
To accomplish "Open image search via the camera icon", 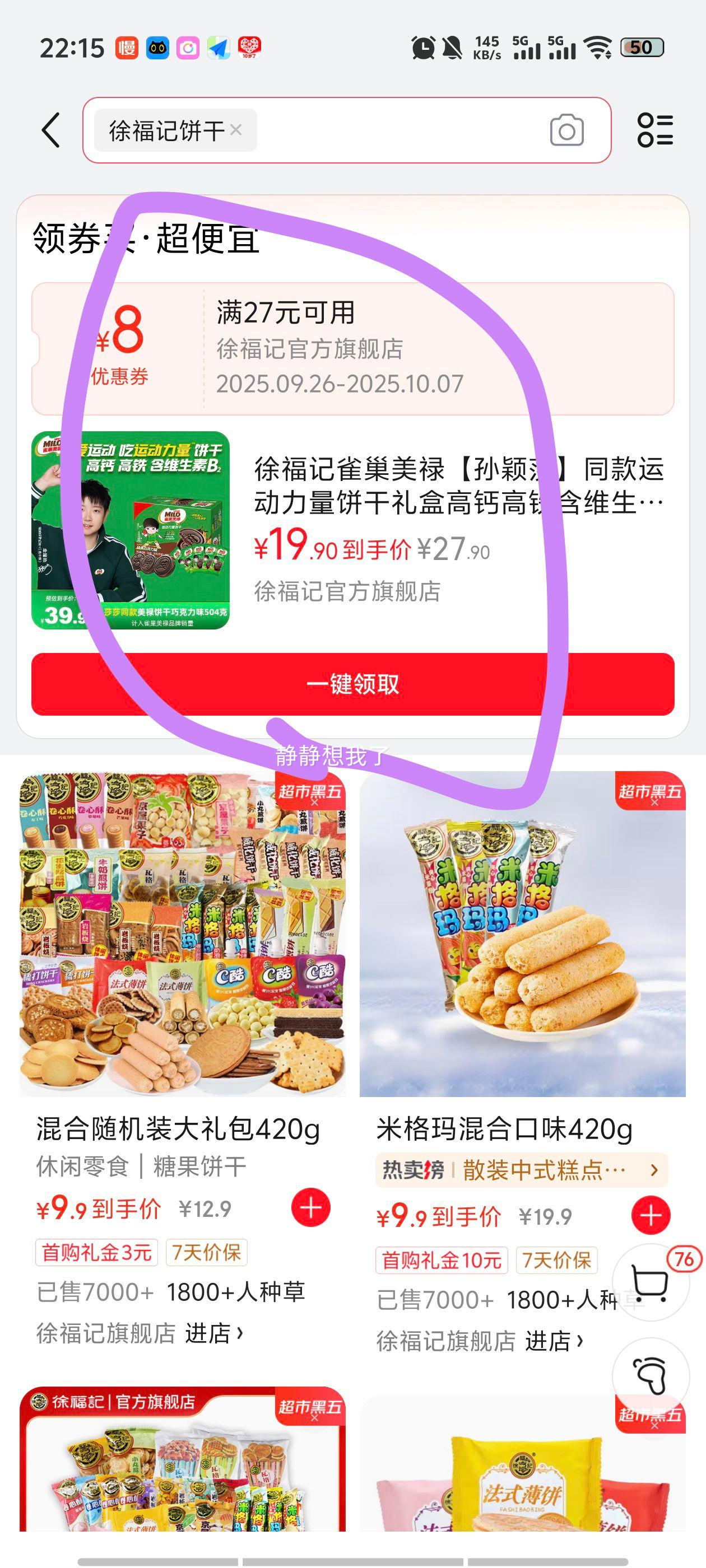I will pos(567,130).
